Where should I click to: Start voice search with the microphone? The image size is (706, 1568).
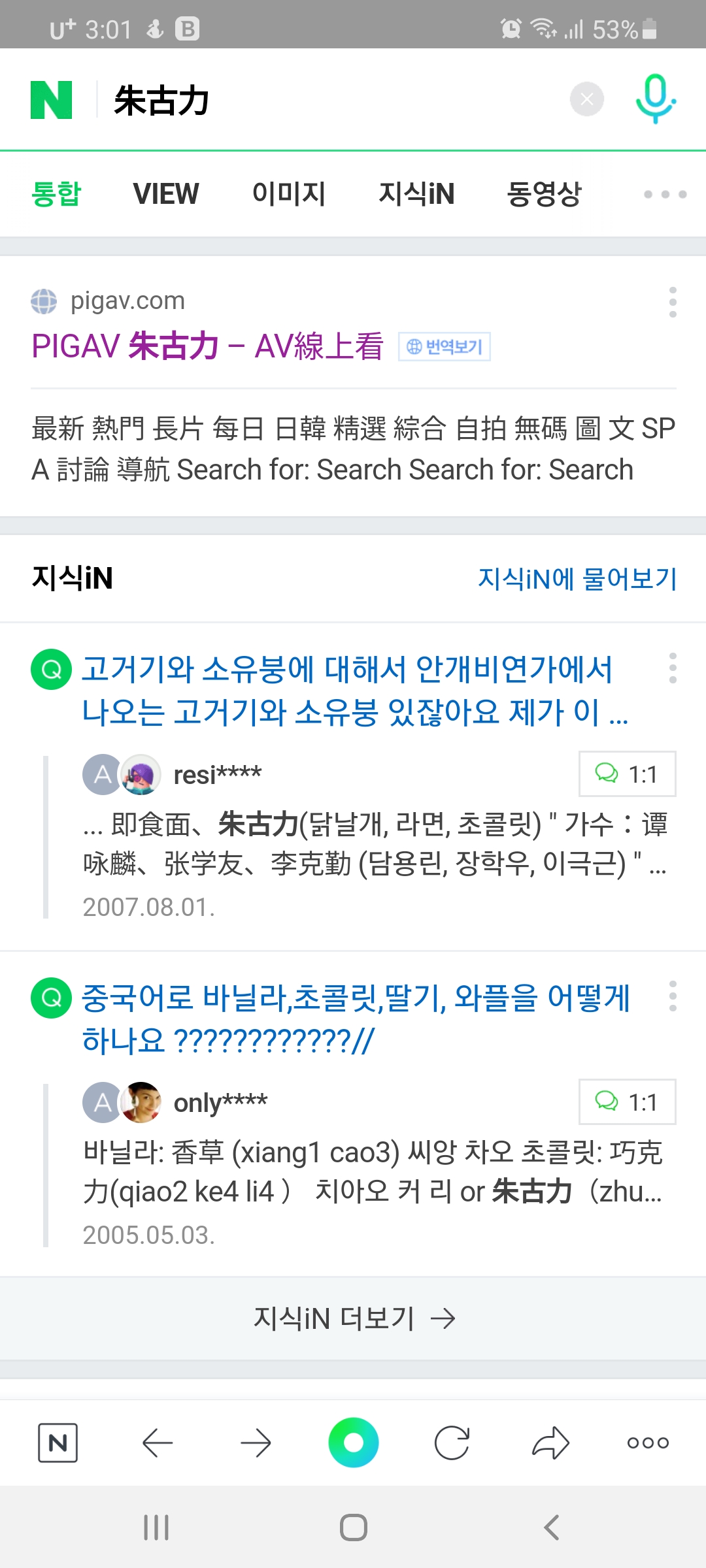[x=656, y=99]
